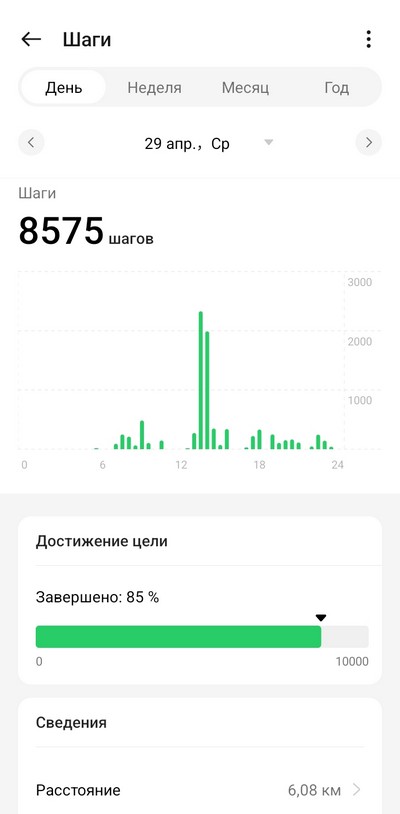Switch to the Неделя tab

coord(155,87)
